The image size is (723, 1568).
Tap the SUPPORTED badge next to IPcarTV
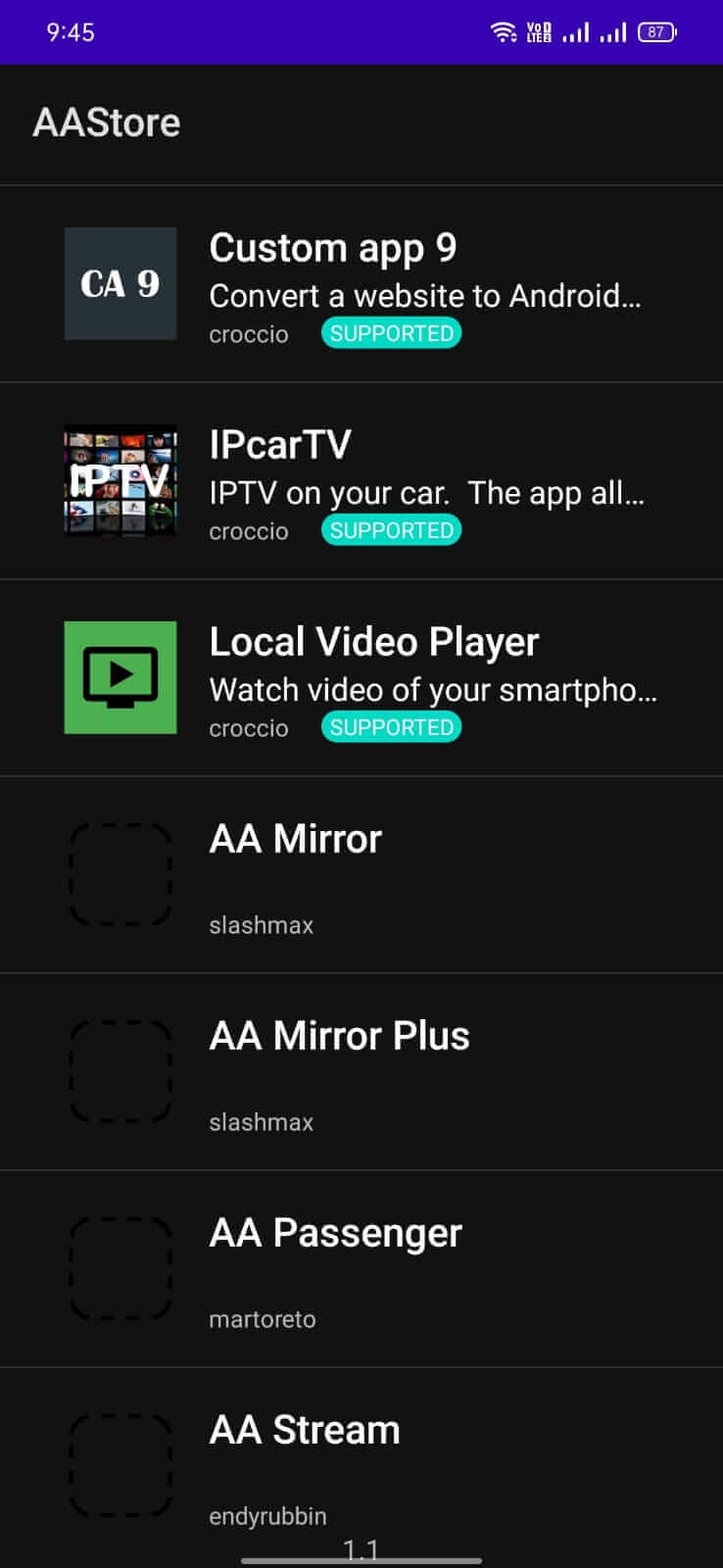pyautogui.click(x=391, y=530)
